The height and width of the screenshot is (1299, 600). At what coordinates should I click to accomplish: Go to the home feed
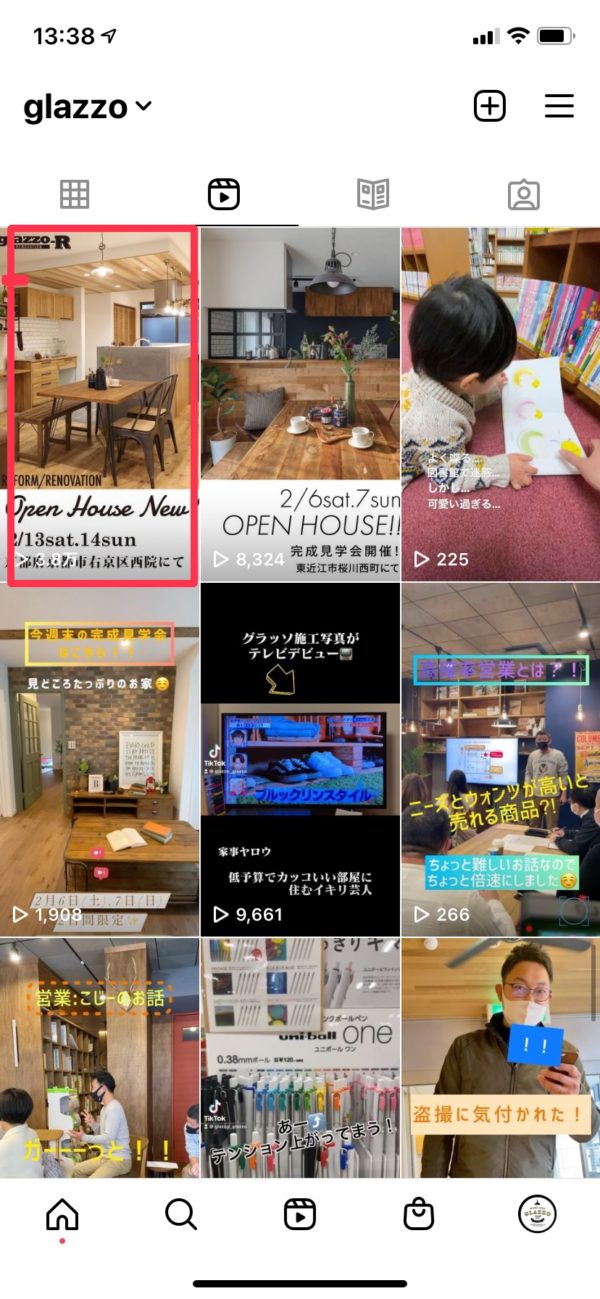[x=62, y=1214]
